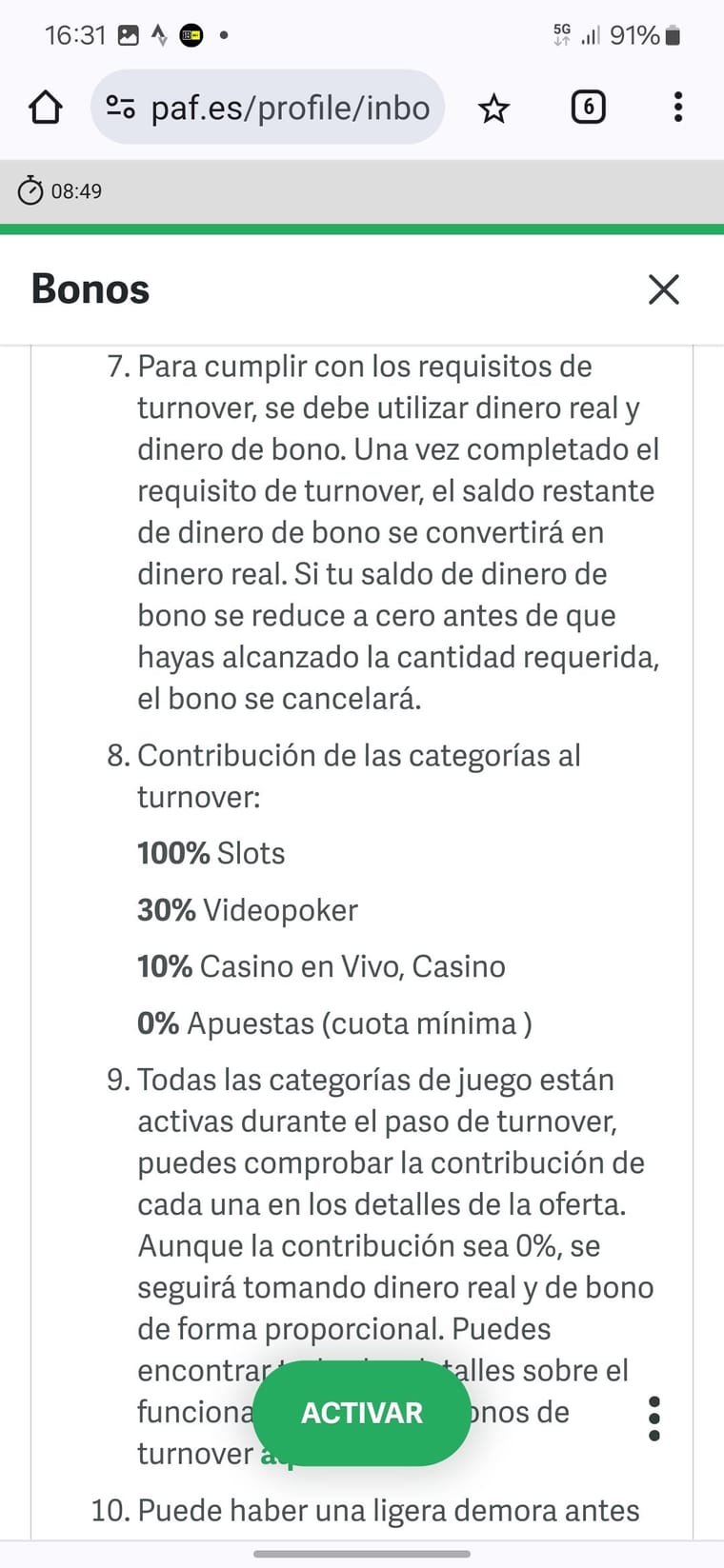The image size is (724, 1568).
Task: Bookmark this page with the star
Action: click(493, 109)
